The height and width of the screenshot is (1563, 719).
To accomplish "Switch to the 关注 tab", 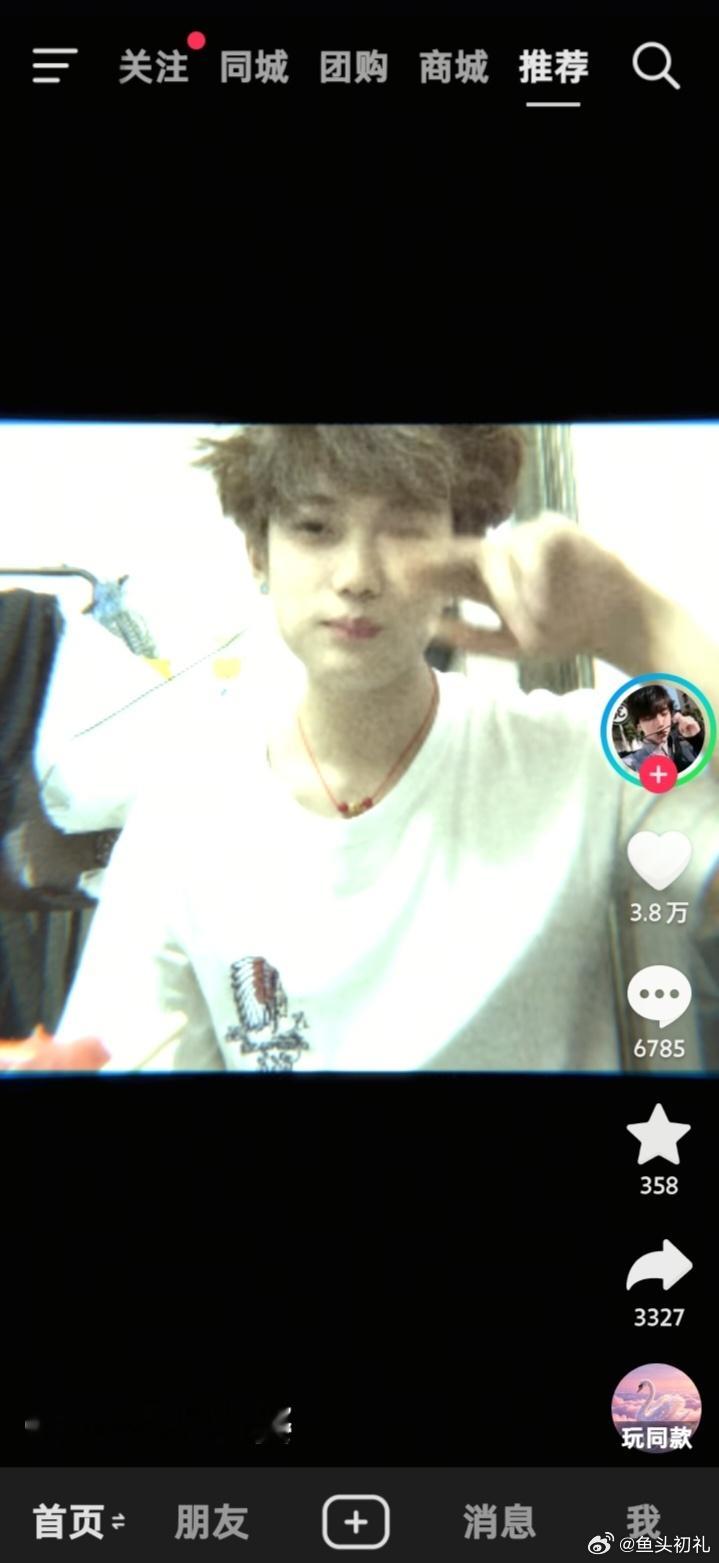I will pyautogui.click(x=153, y=67).
